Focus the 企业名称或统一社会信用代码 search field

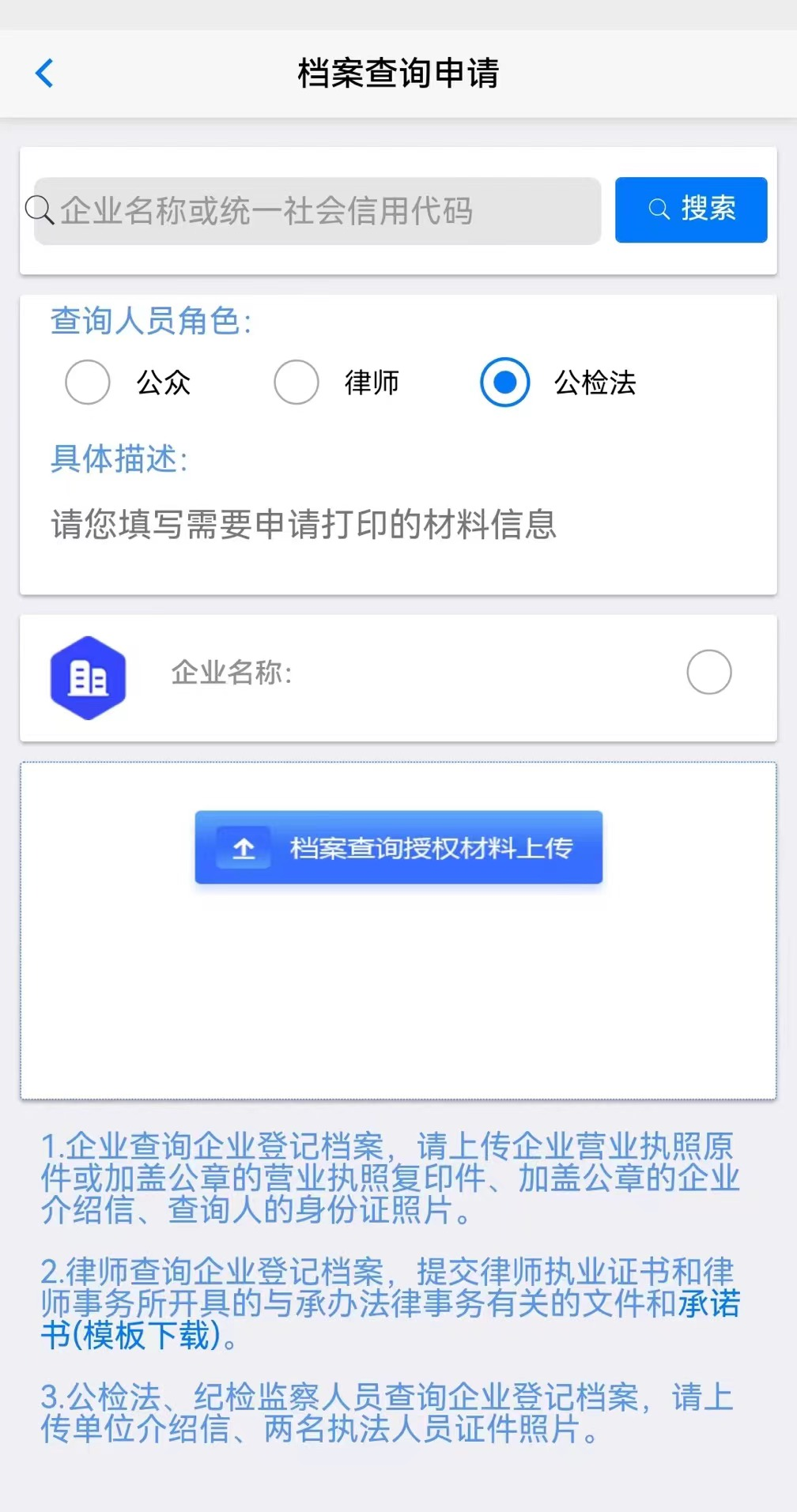(316, 211)
